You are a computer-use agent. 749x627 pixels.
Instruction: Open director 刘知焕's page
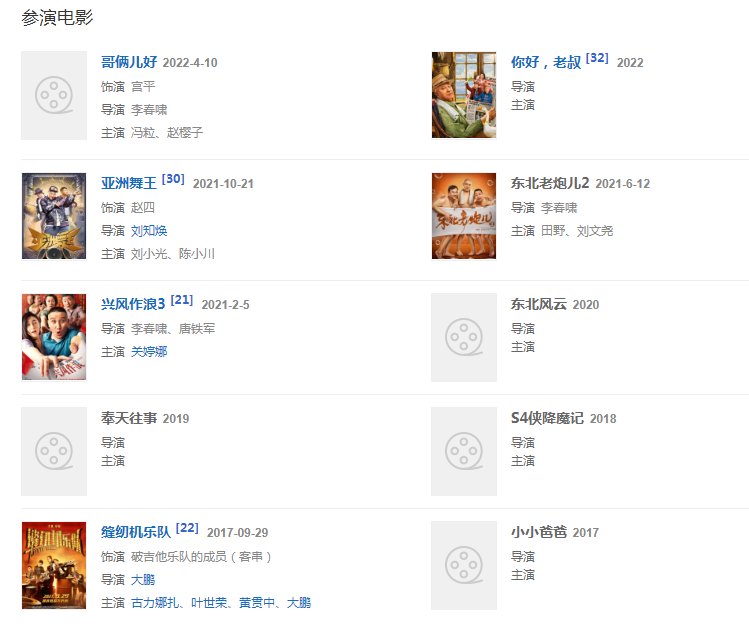click(x=149, y=231)
